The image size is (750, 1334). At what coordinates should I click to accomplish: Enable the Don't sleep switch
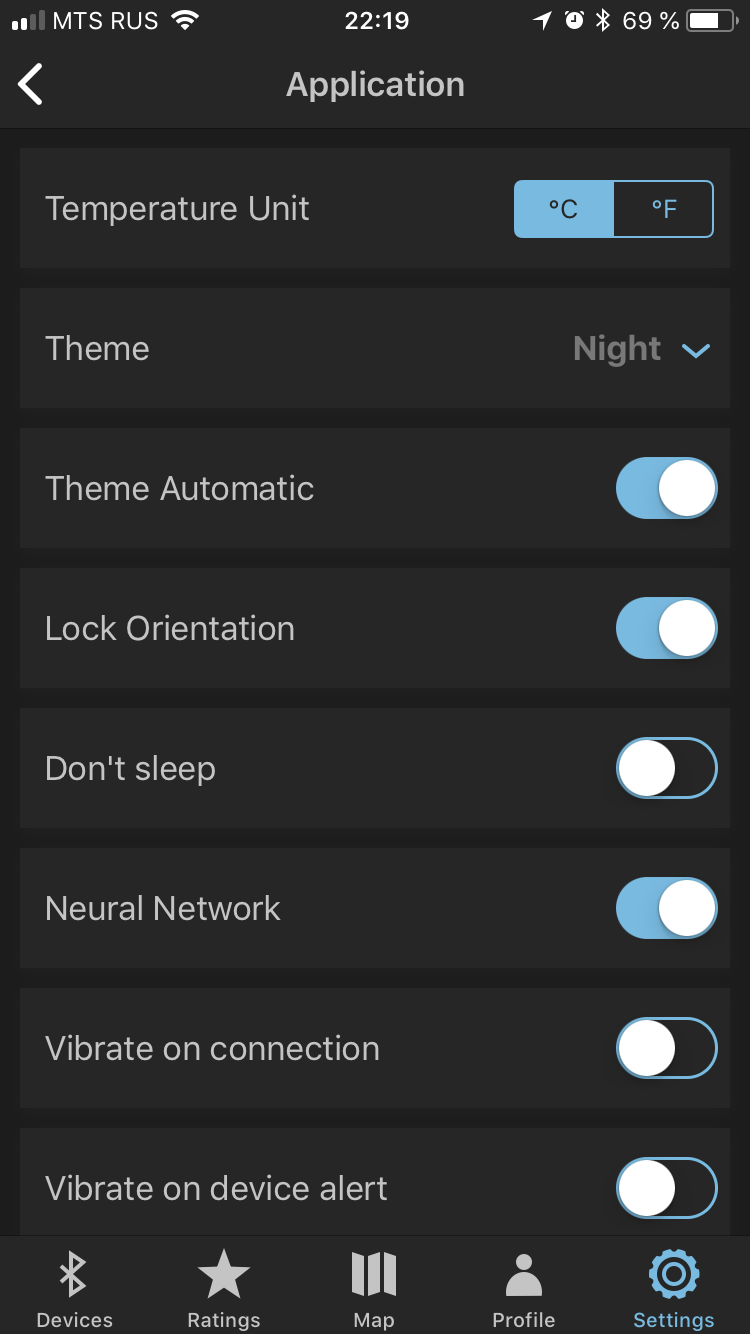point(666,768)
